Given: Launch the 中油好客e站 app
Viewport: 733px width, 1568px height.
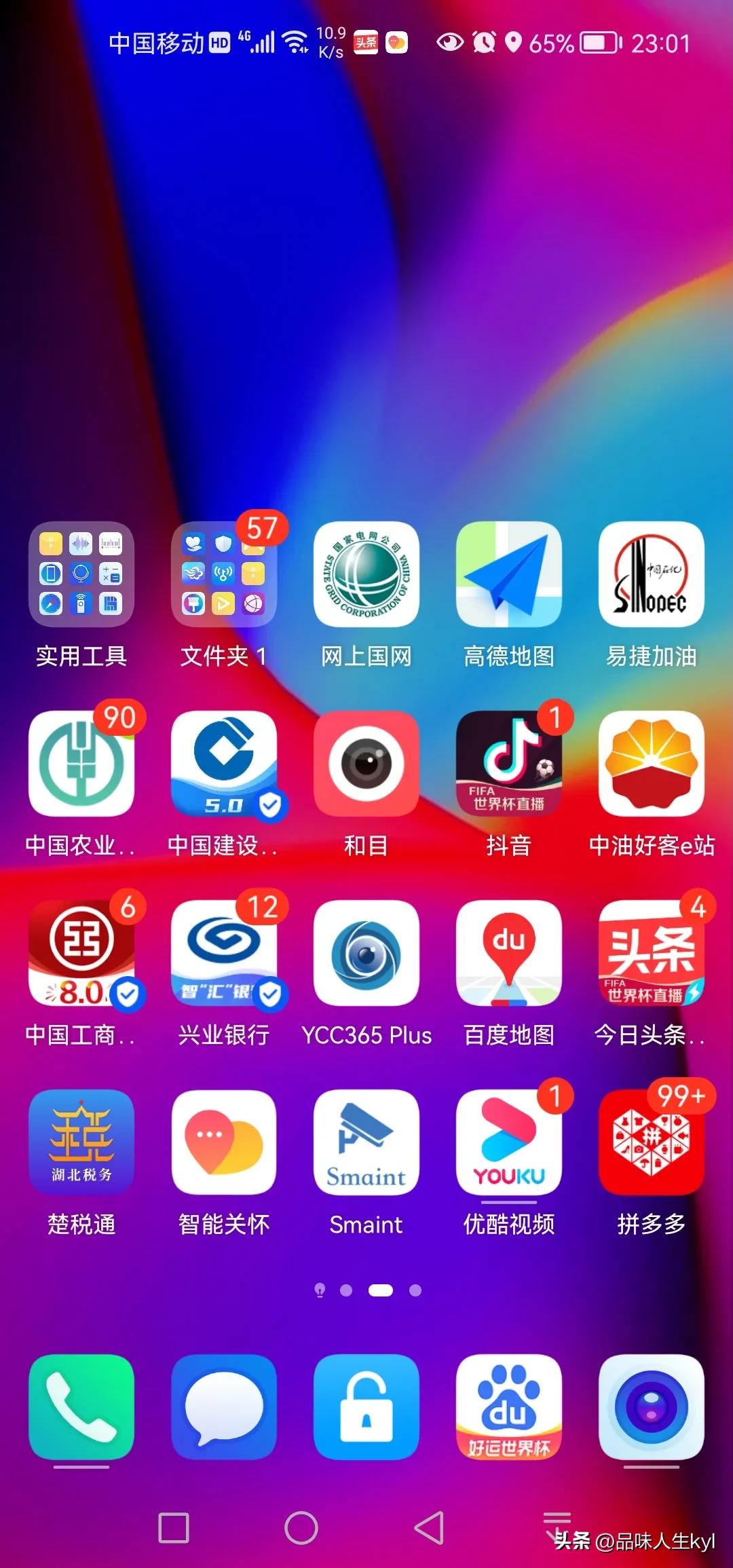Looking at the screenshot, I should click(652, 764).
